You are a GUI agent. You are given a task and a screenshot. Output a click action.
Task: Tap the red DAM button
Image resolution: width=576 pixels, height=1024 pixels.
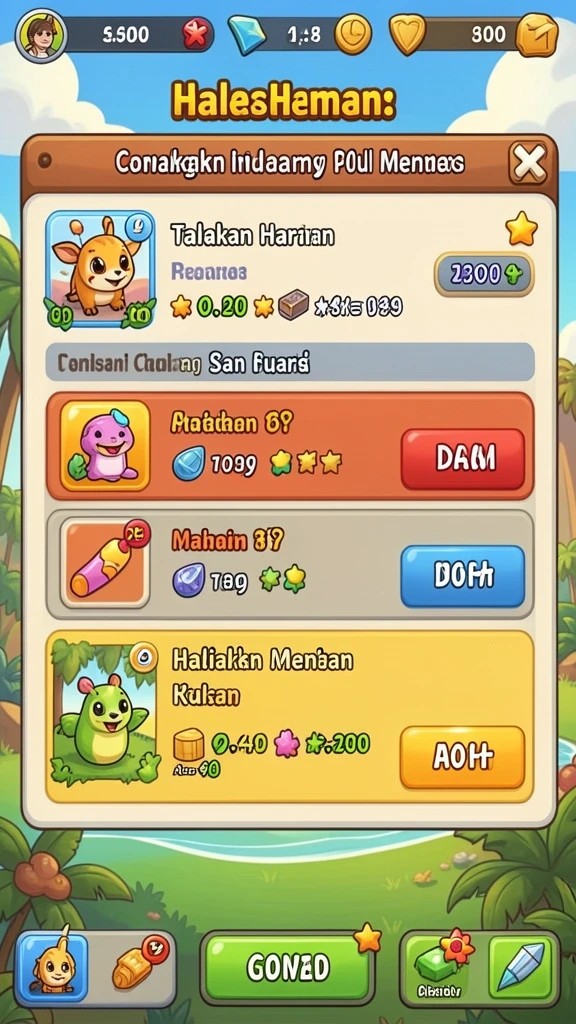462,458
